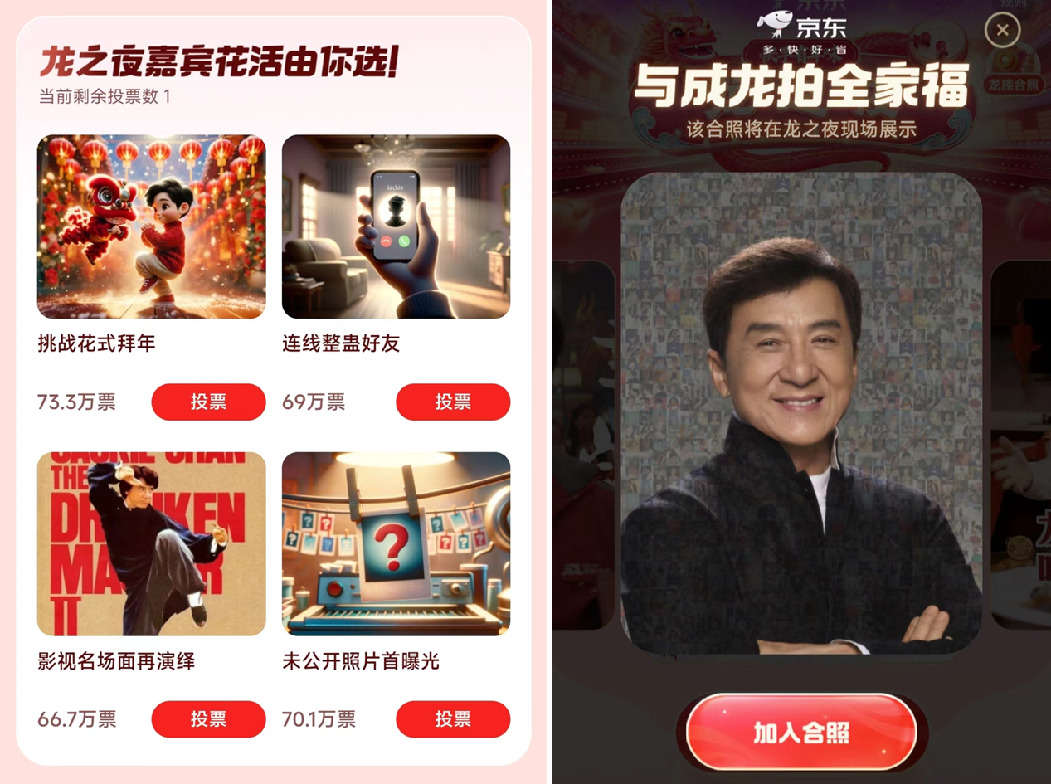This screenshot has width=1051, height=784.
Task: Vote for 挑战花式拜年
Action: (x=208, y=402)
